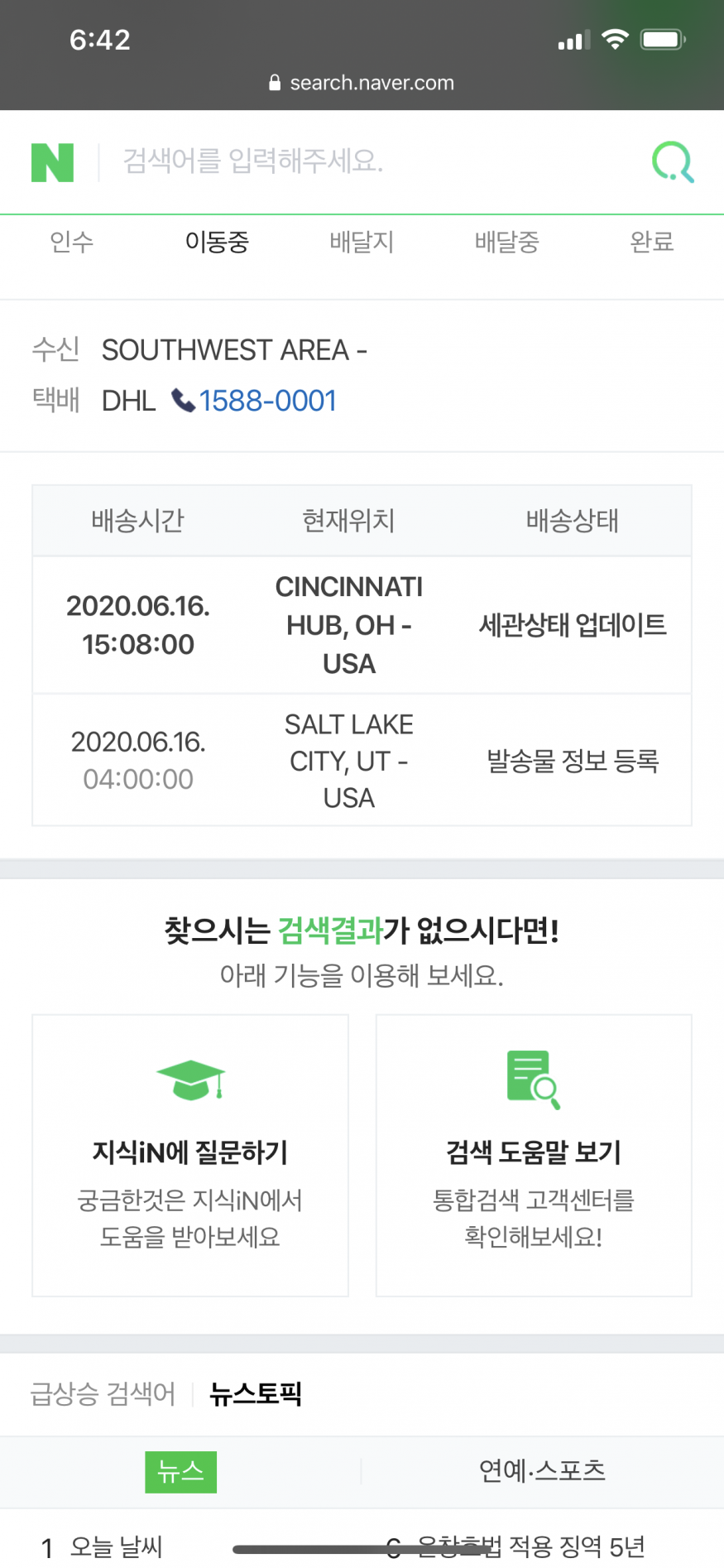Call DHL at 1588-0001
724x1568 pixels.
(254, 401)
